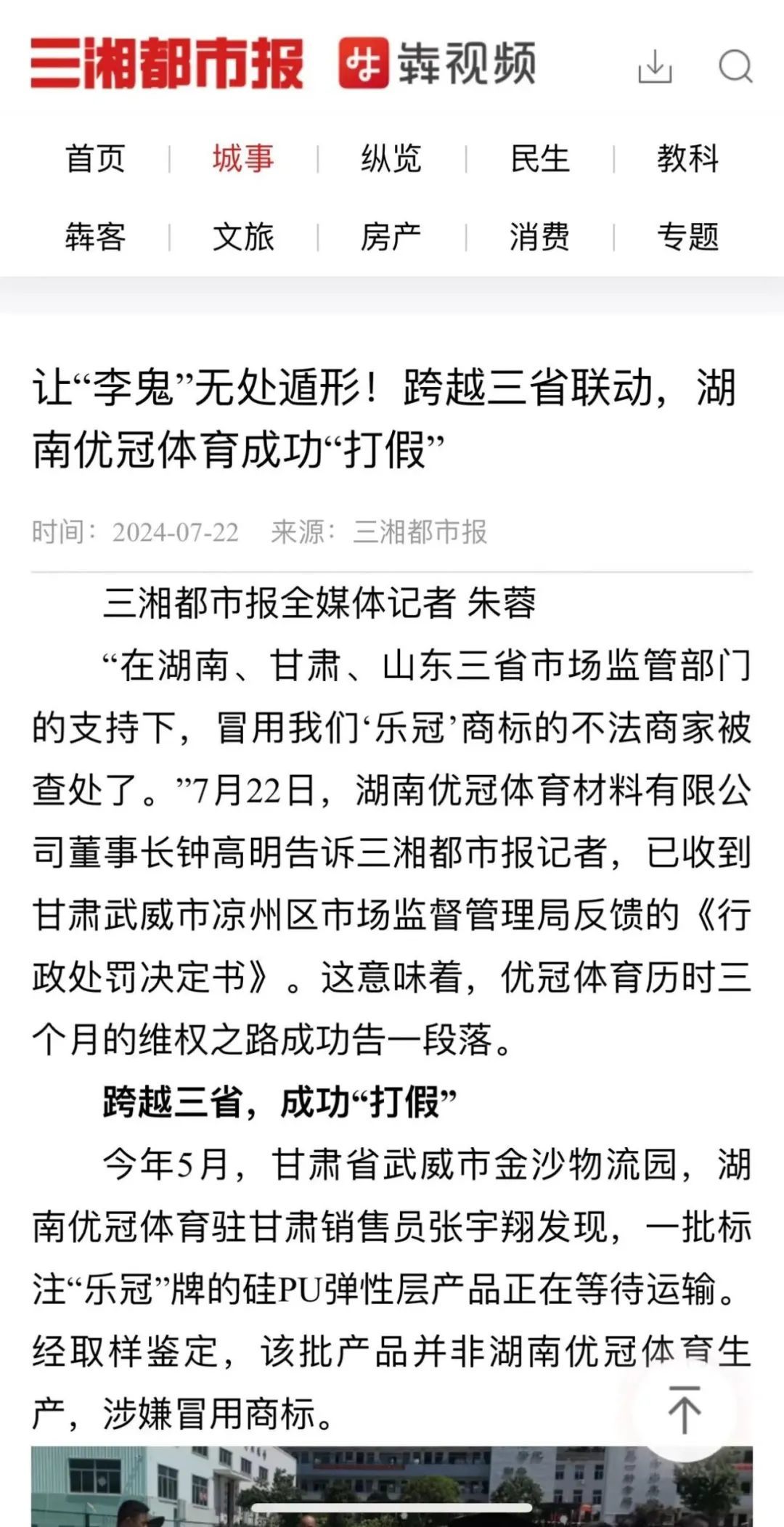Open the 民生 section
The image size is (784, 1527).
coord(539,158)
